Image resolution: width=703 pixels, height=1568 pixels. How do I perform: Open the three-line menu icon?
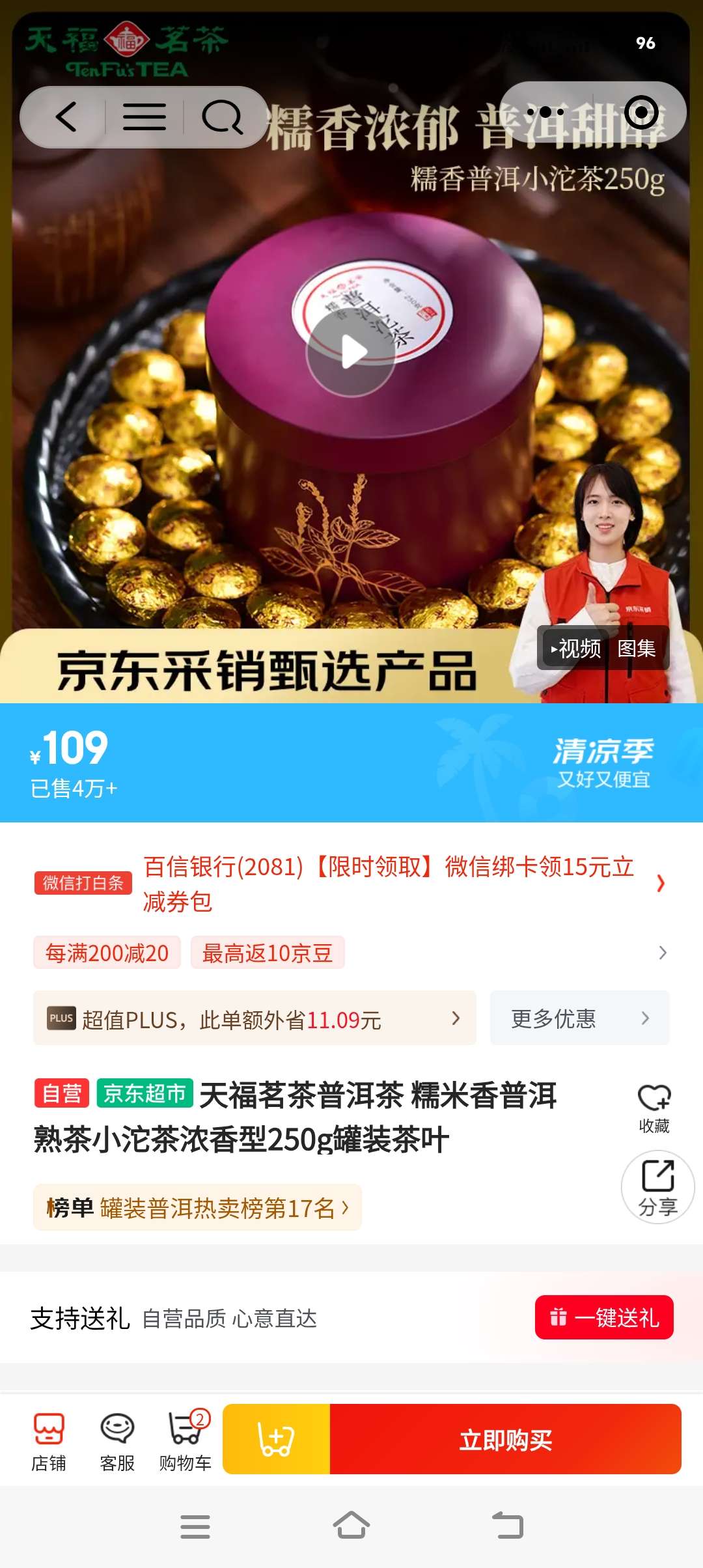(145, 117)
